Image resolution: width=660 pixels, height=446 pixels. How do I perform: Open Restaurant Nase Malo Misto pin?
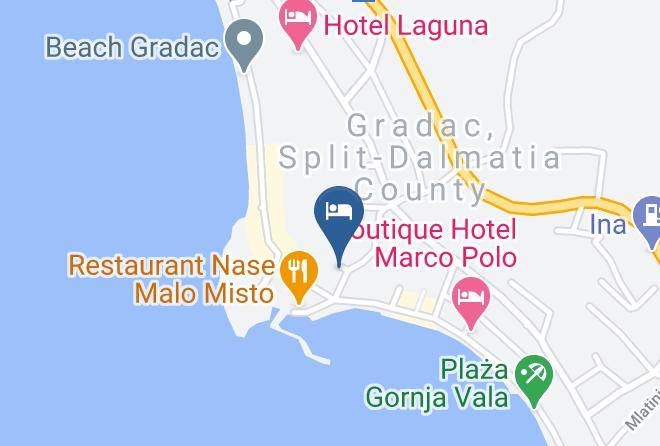click(299, 276)
